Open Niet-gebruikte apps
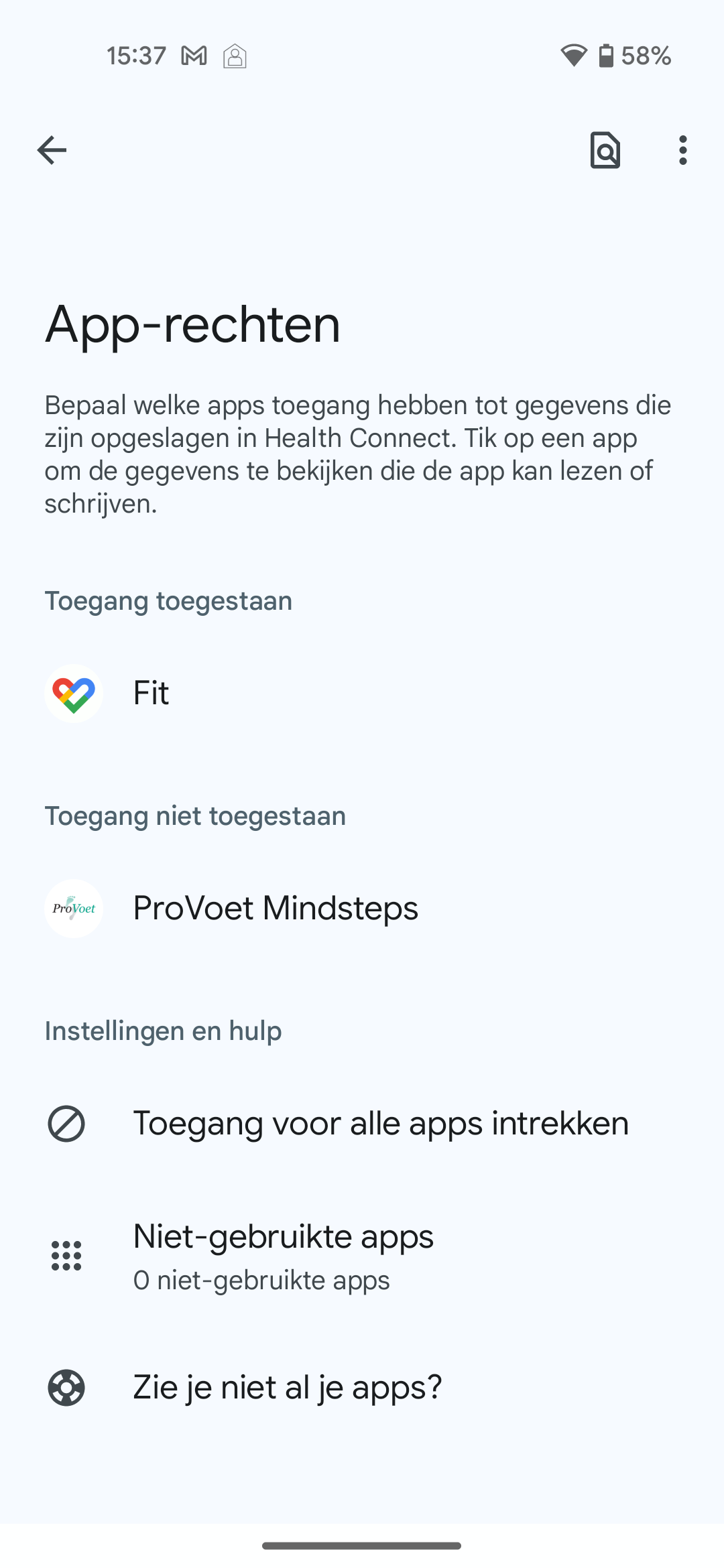Screen dimensions: 724x1568 pyautogui.click(x=283, y=1256)
